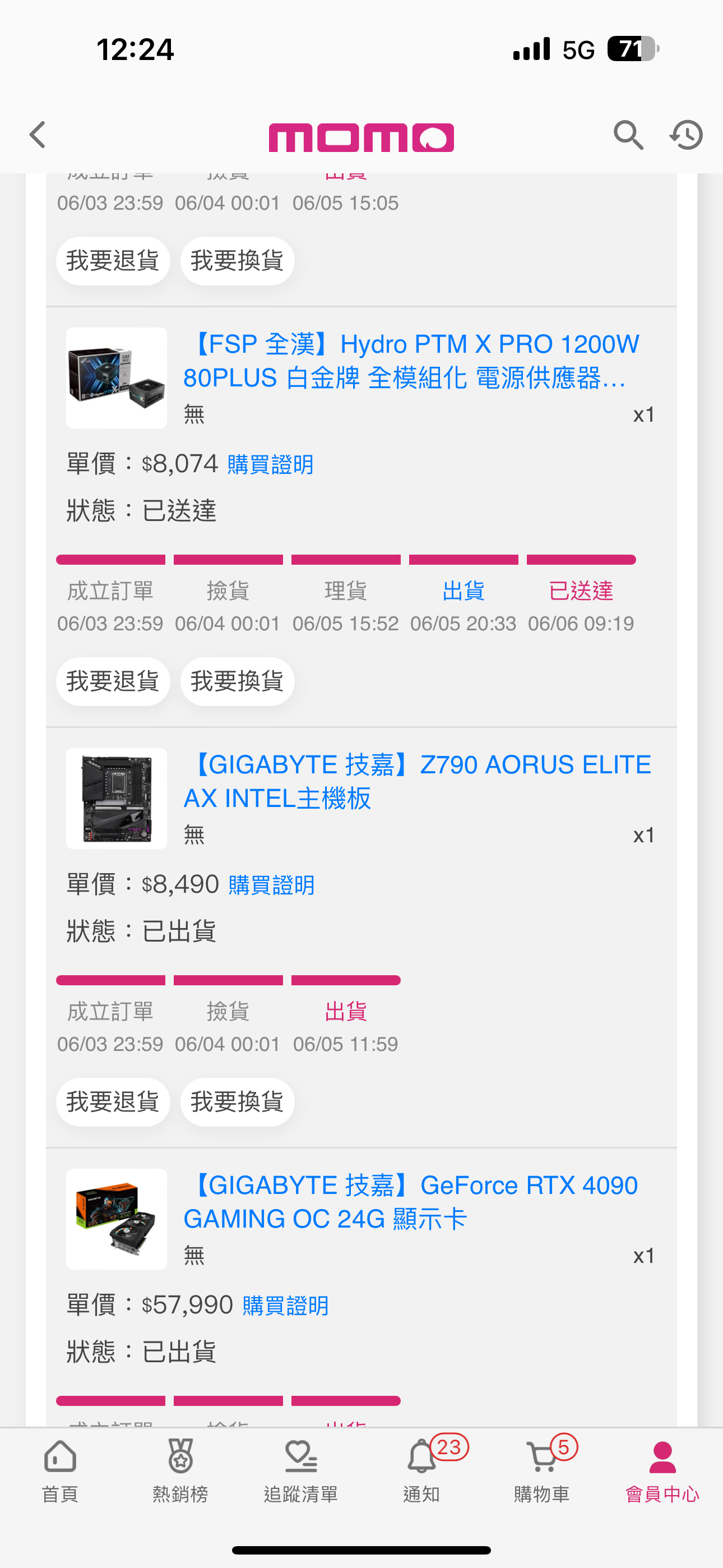The width and height of the screenshot is (723, 1568).
Task: Open the search magnifier icon
Action: (x=628, y=135)
